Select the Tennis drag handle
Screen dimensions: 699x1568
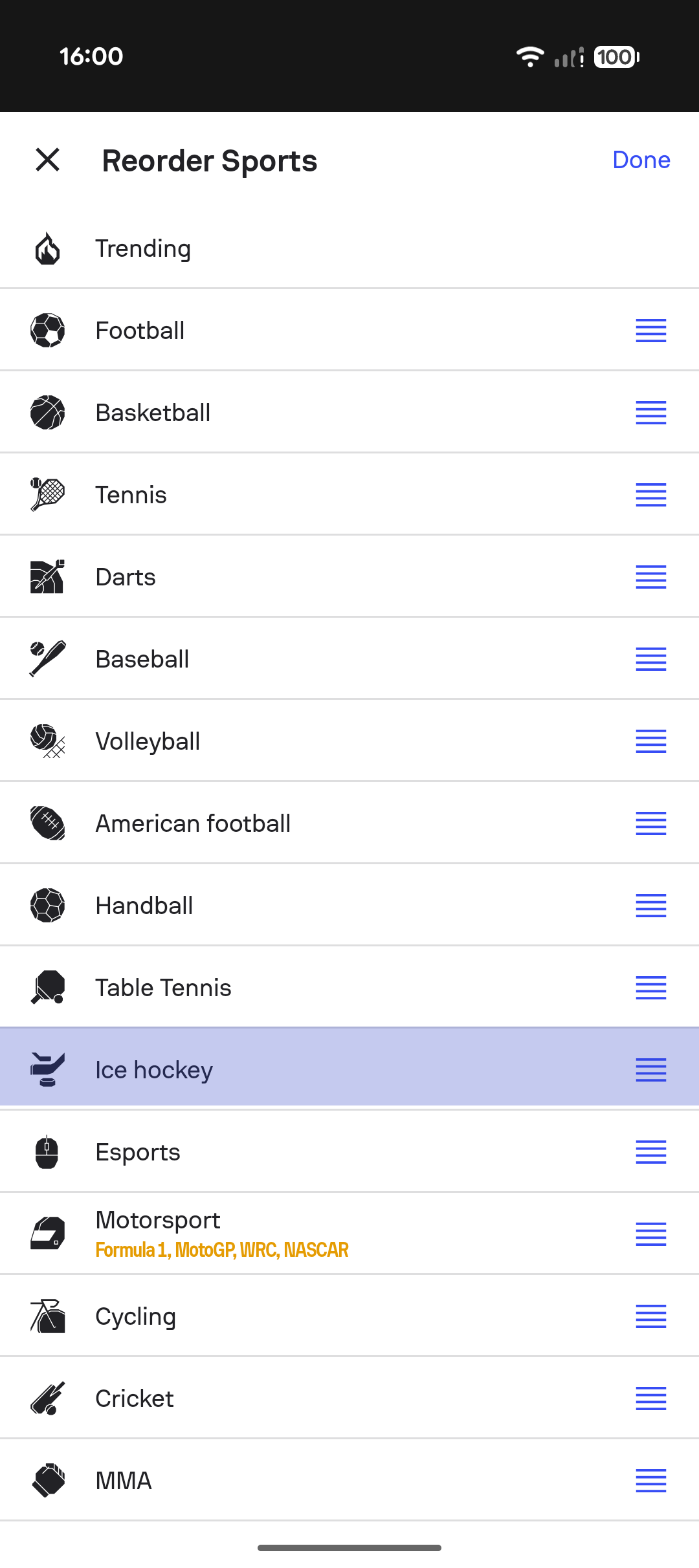(x=650, y=495)
